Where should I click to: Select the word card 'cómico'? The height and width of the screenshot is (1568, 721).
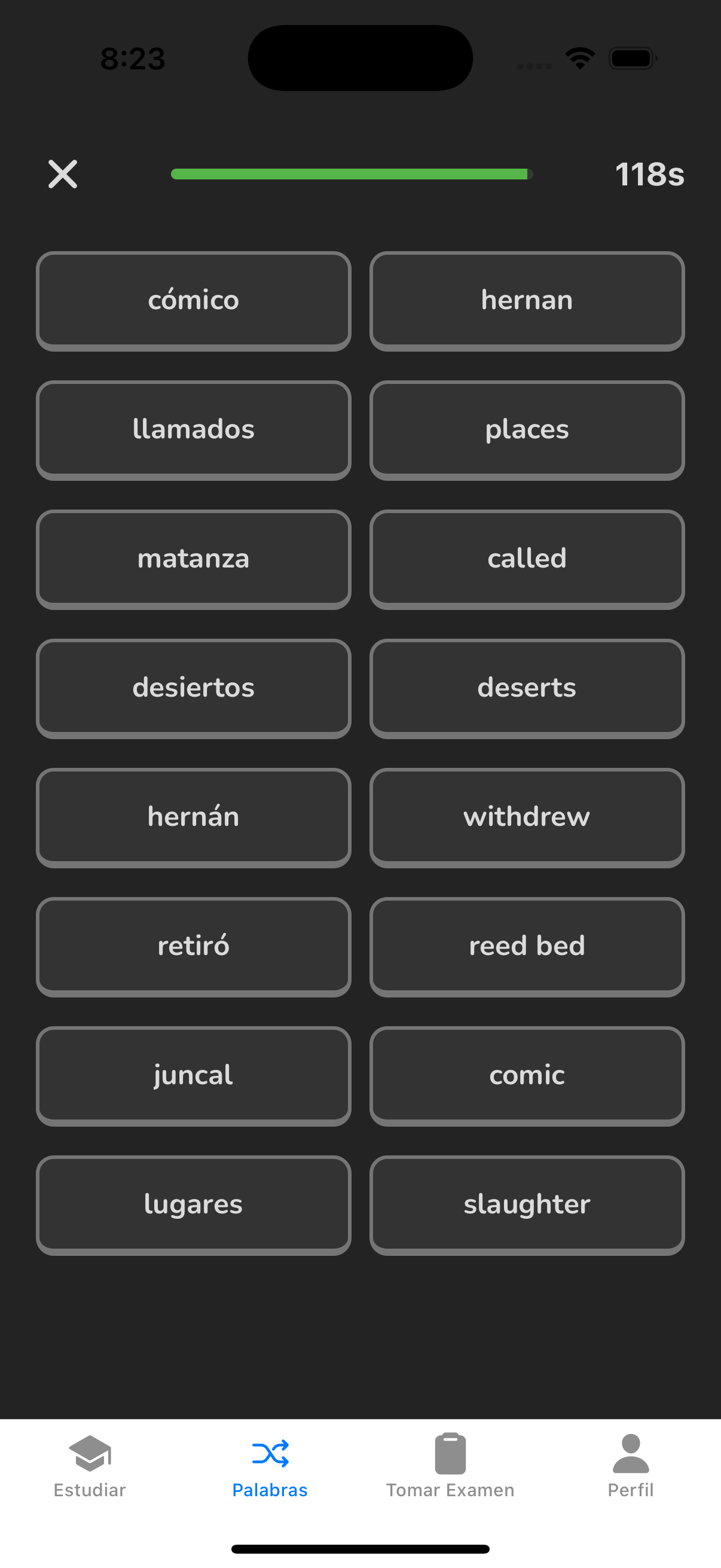(x=193, y=300)
